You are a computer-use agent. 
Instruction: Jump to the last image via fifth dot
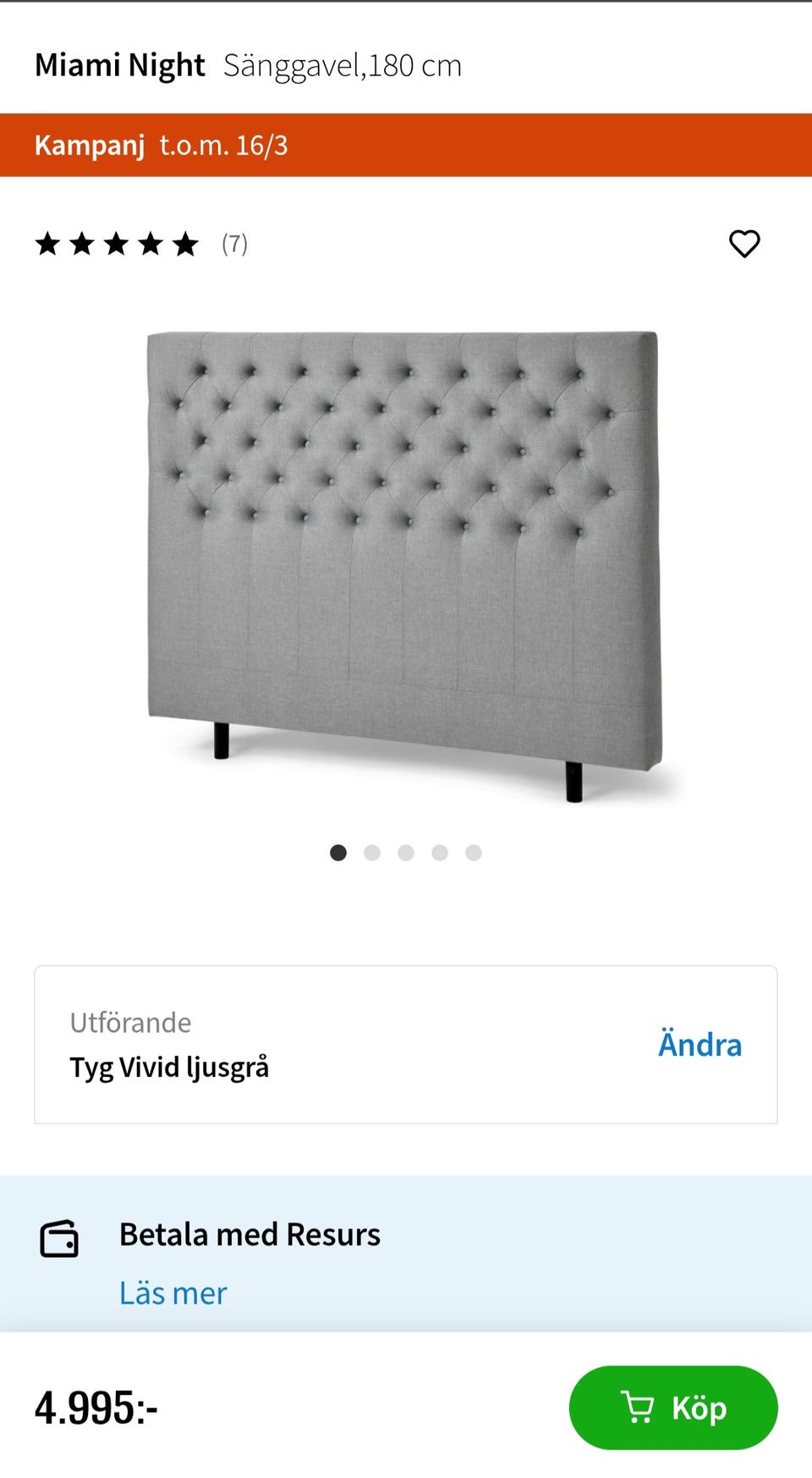(x=475, y=853)
